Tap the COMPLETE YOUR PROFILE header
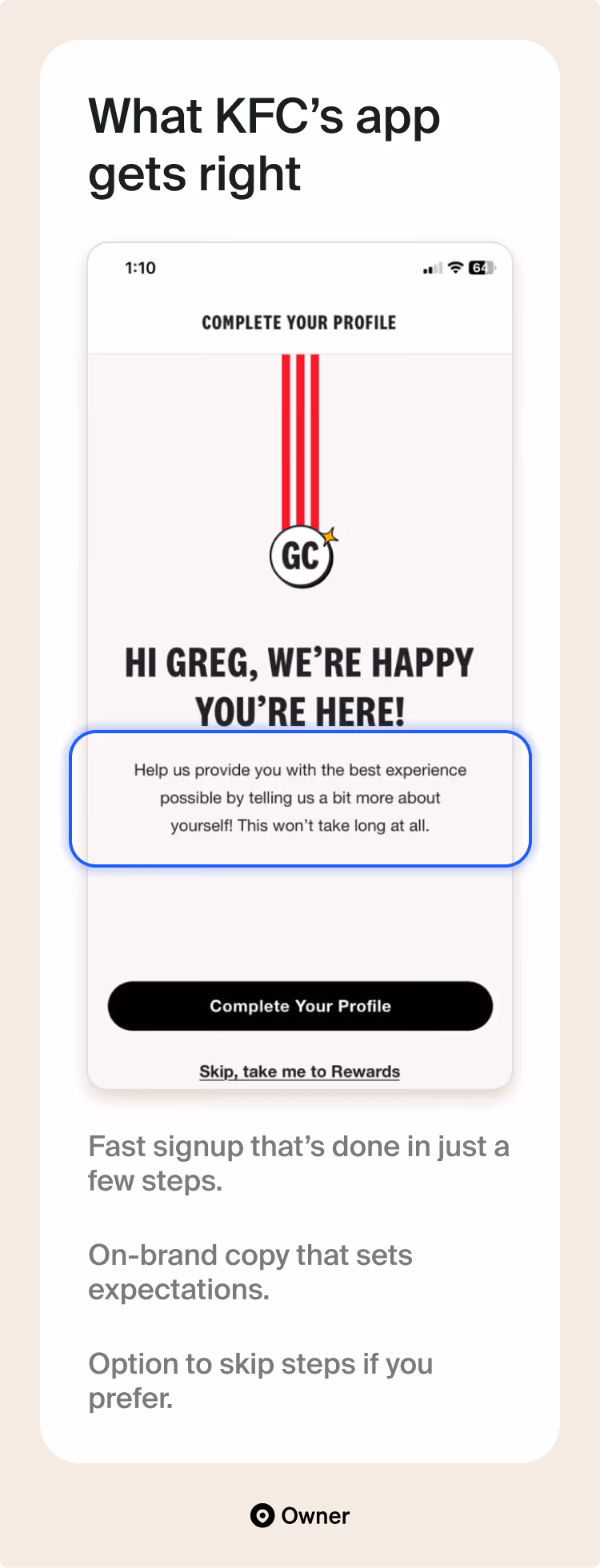This screenshot has width=600, height=1568. pos(298,322)
